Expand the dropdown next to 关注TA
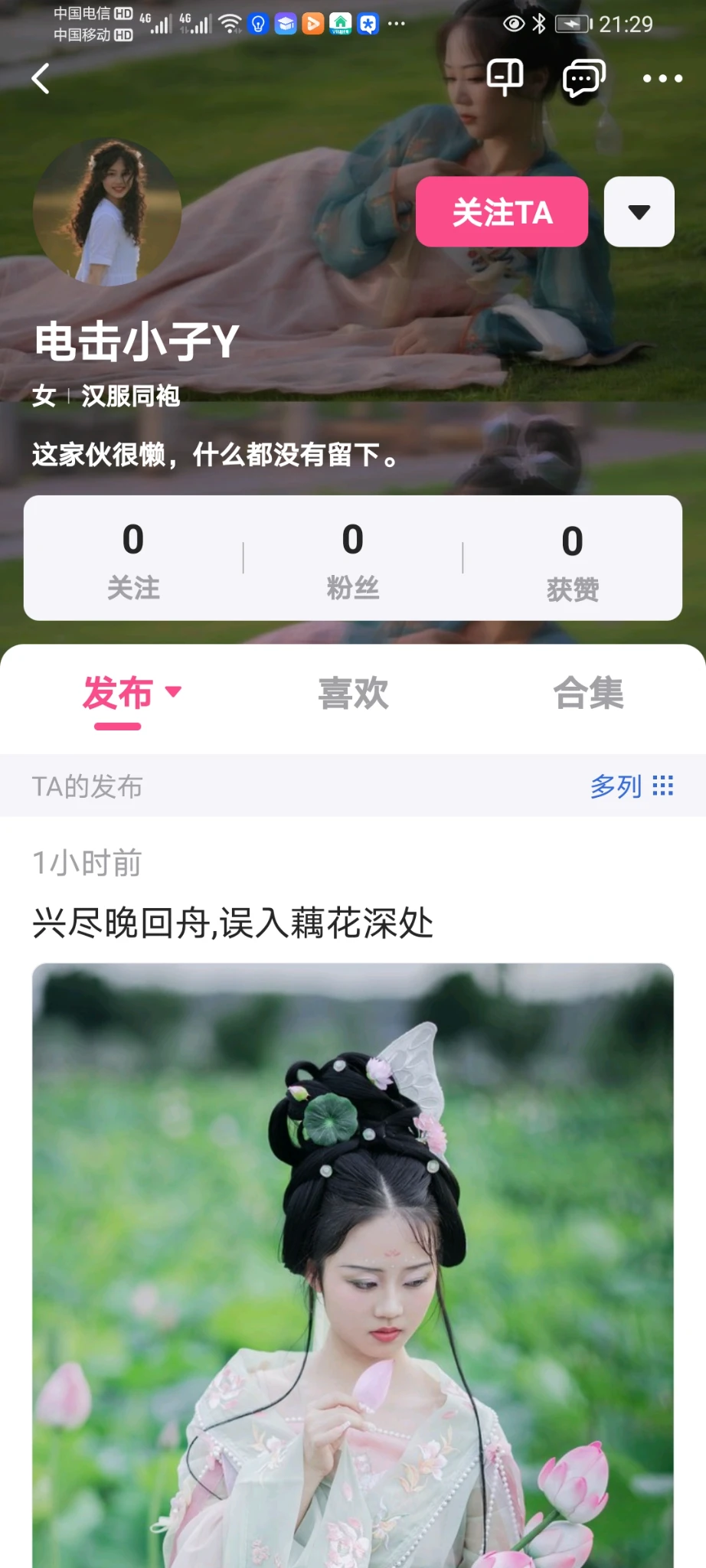Screen dimensions: 706x1568 tap(639, 212)
